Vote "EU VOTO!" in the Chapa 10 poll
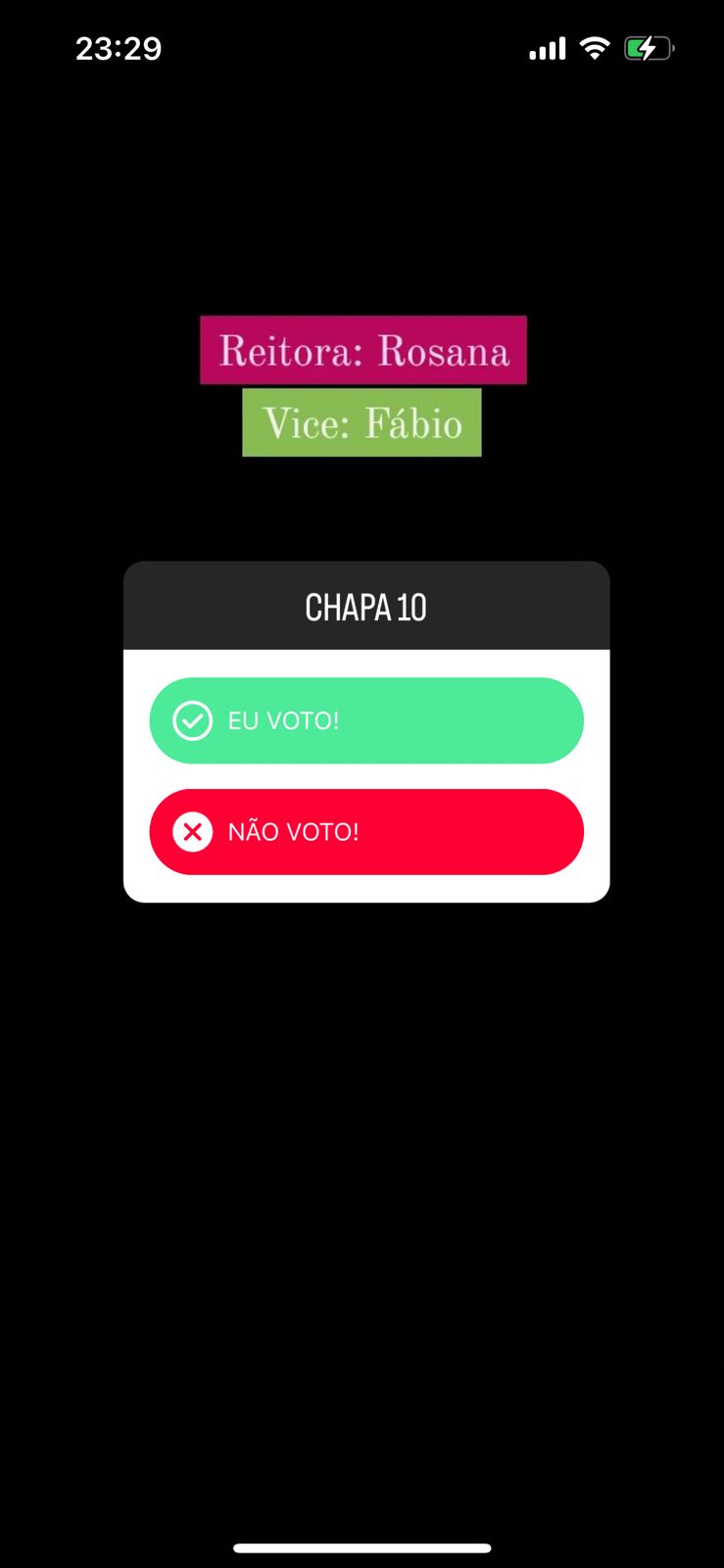 [x=365, y=720]
